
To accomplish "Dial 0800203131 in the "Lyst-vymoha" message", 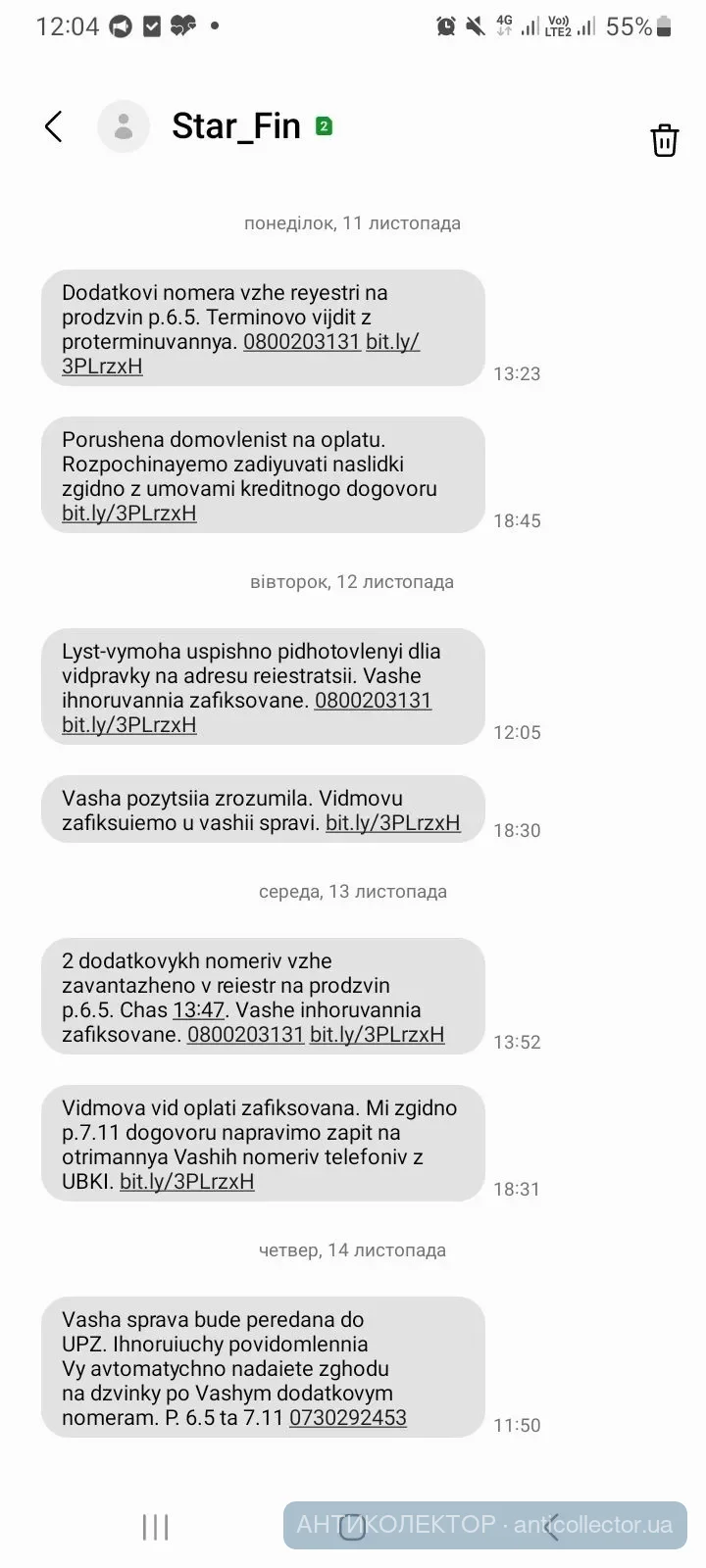I will (373, 700).
